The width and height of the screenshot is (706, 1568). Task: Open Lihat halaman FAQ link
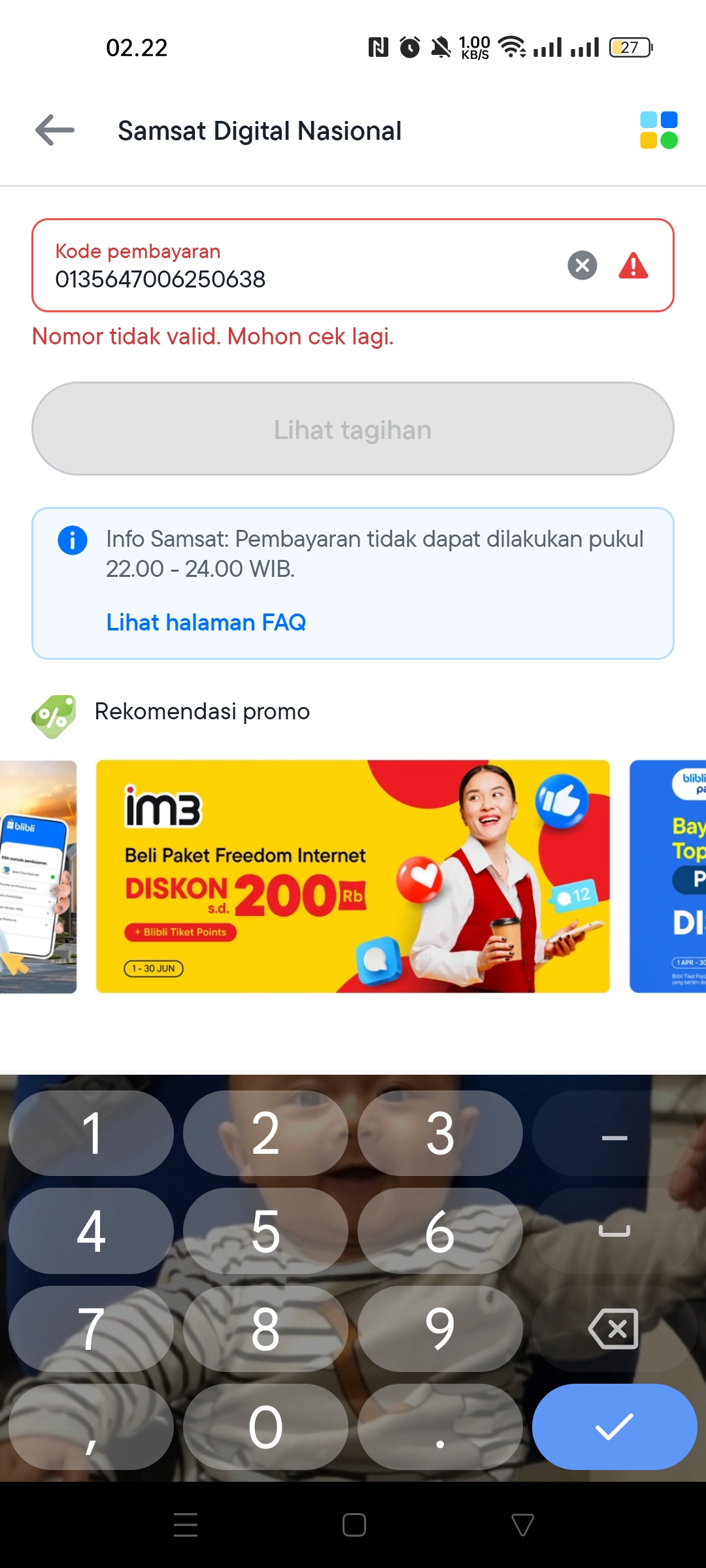206,622
